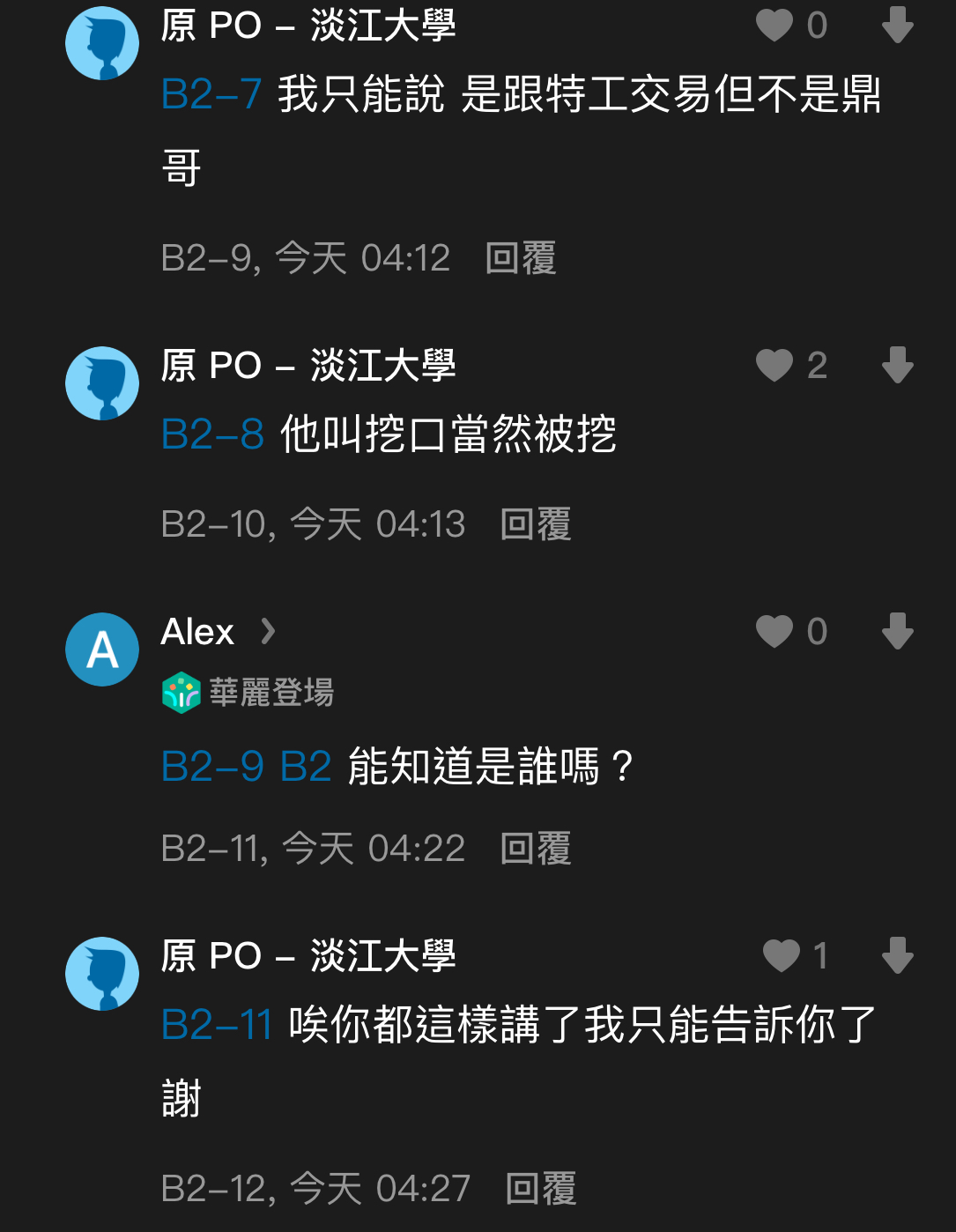Downvote the comment B2-12
Viewport: 956px width, 1232px height.
[897, 955]
